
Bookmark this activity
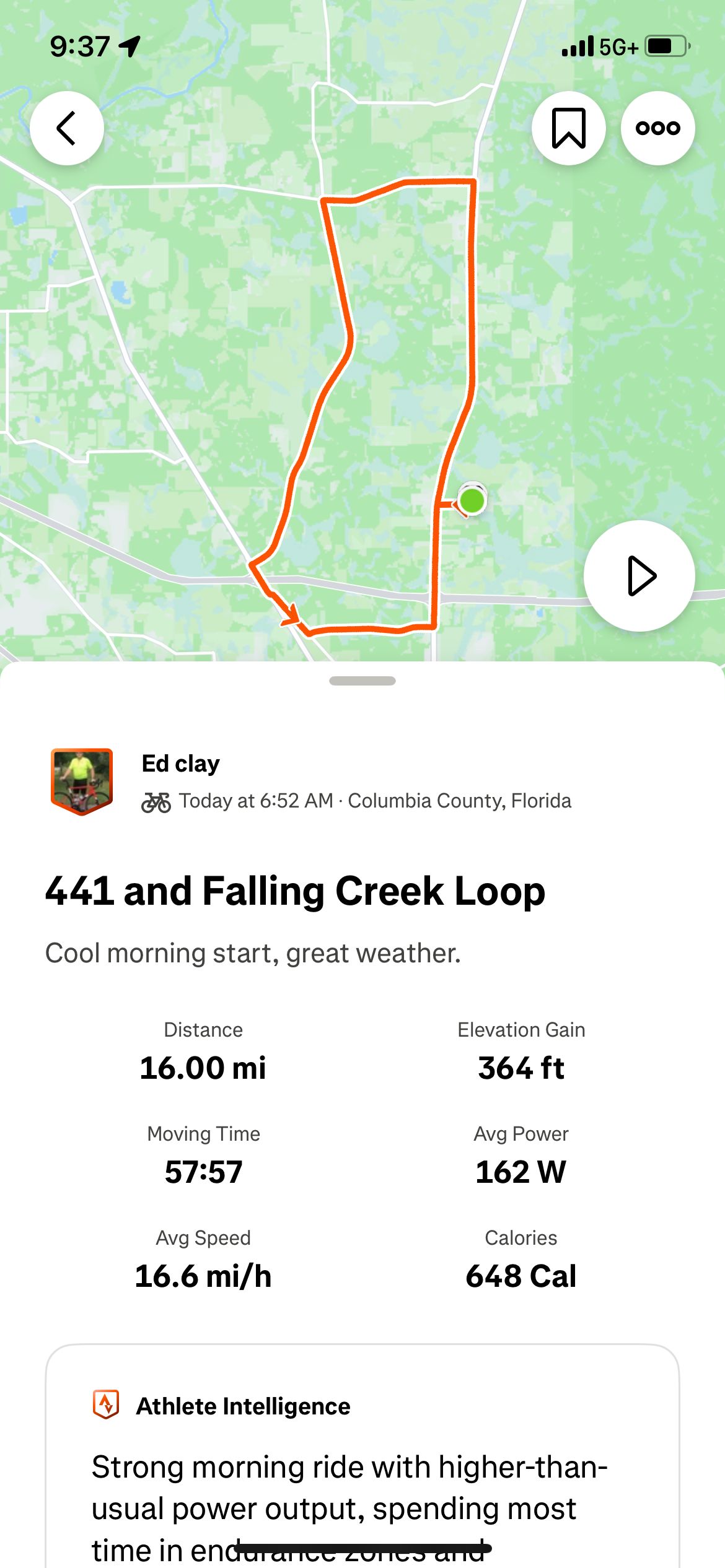coord(568,128)
